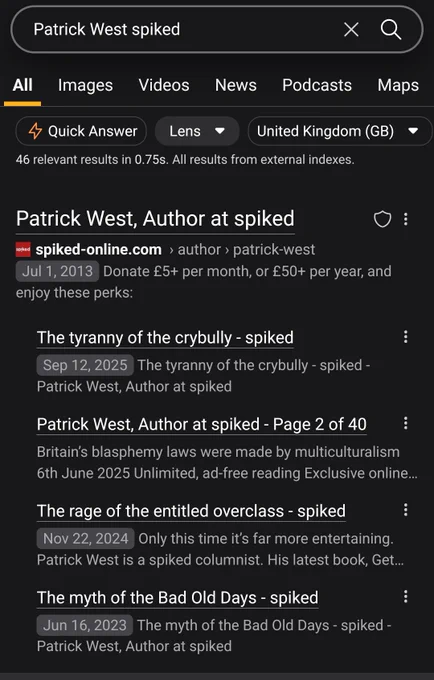This screenshot has width=434, height=680.
Task: Select the Podcasts tab
Action: tap(317, 85)
